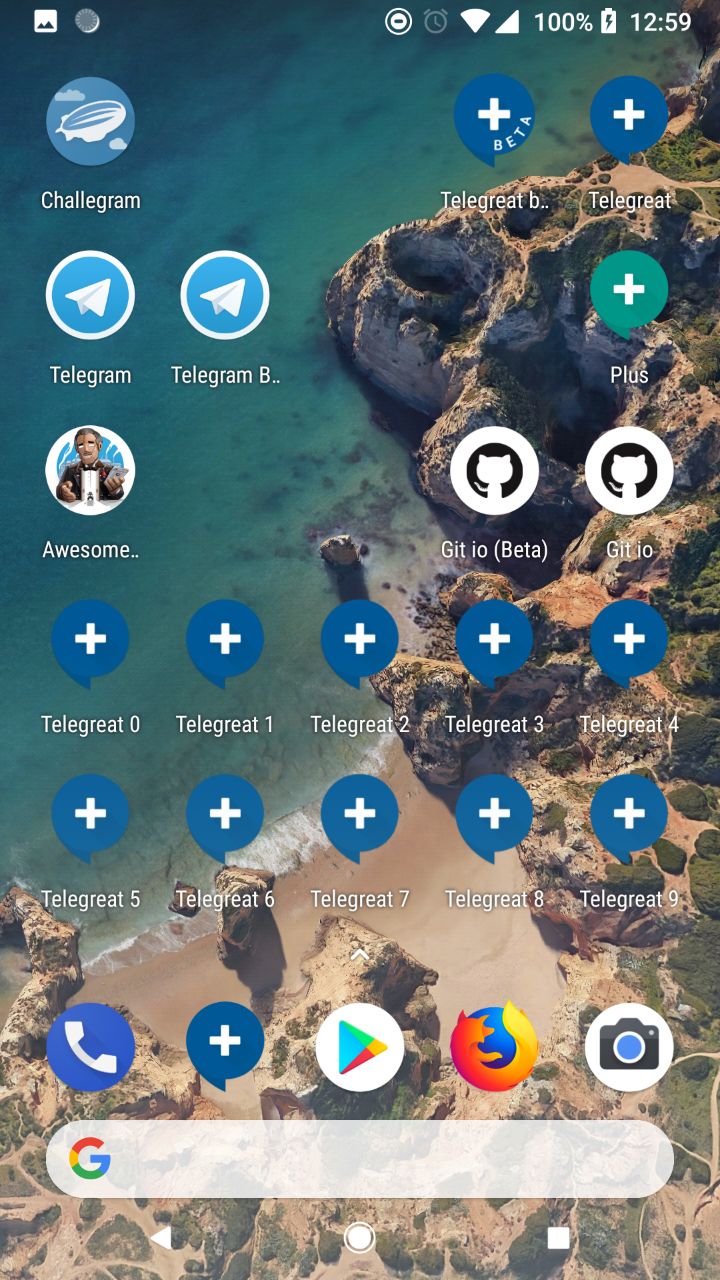Expand the app drawer arrow

pos(360,955)
